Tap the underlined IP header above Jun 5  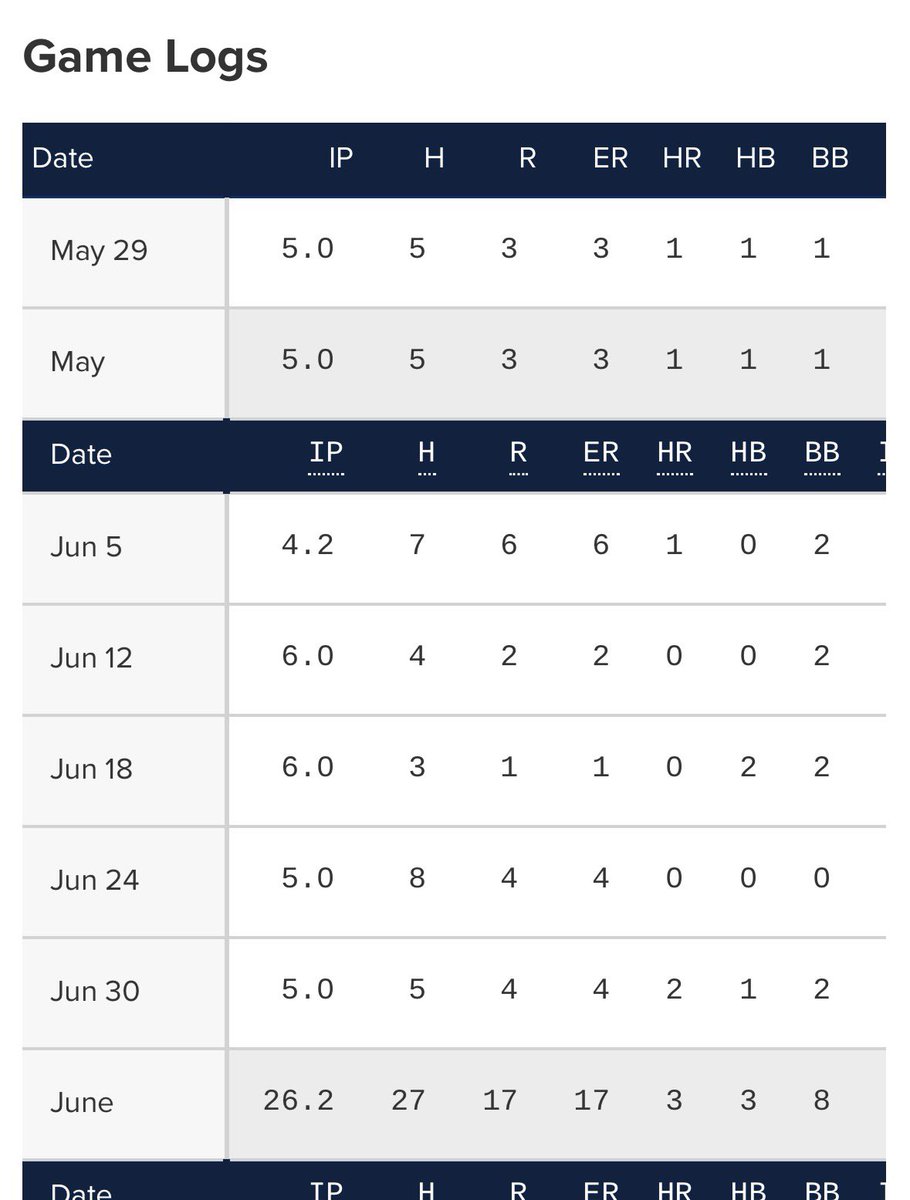pos(326,453)
